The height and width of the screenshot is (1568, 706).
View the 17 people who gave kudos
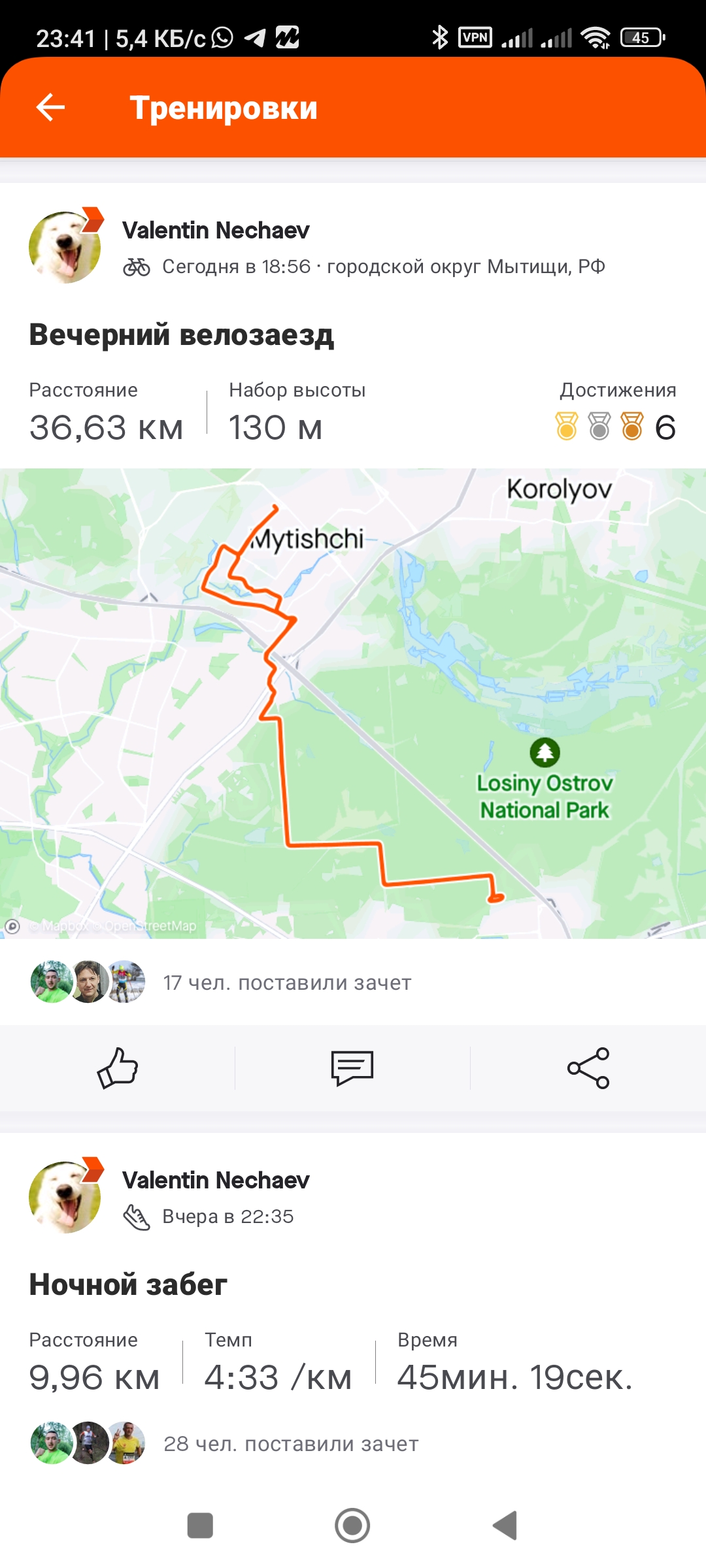click(x=287, y=983)
